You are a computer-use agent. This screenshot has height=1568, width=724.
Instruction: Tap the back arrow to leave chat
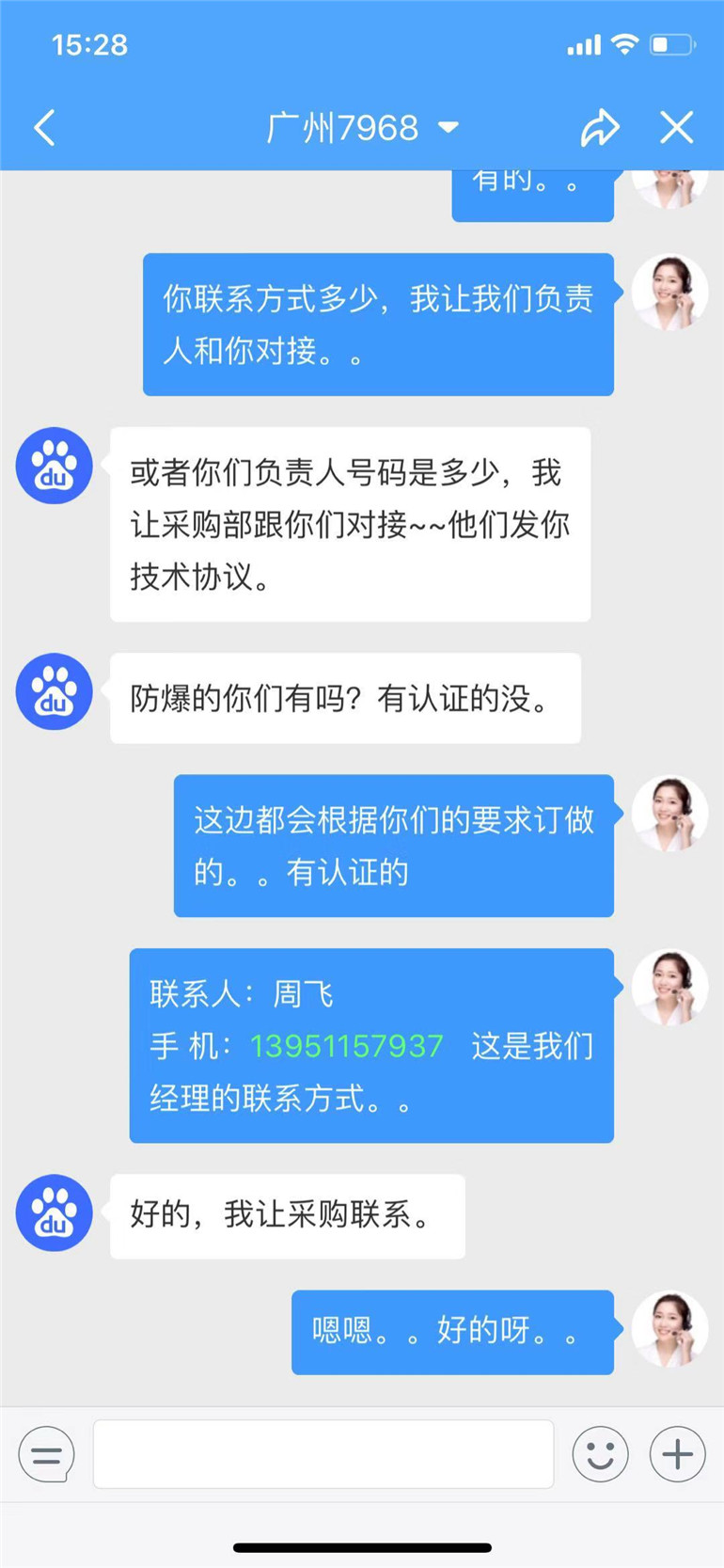(44, 127)
